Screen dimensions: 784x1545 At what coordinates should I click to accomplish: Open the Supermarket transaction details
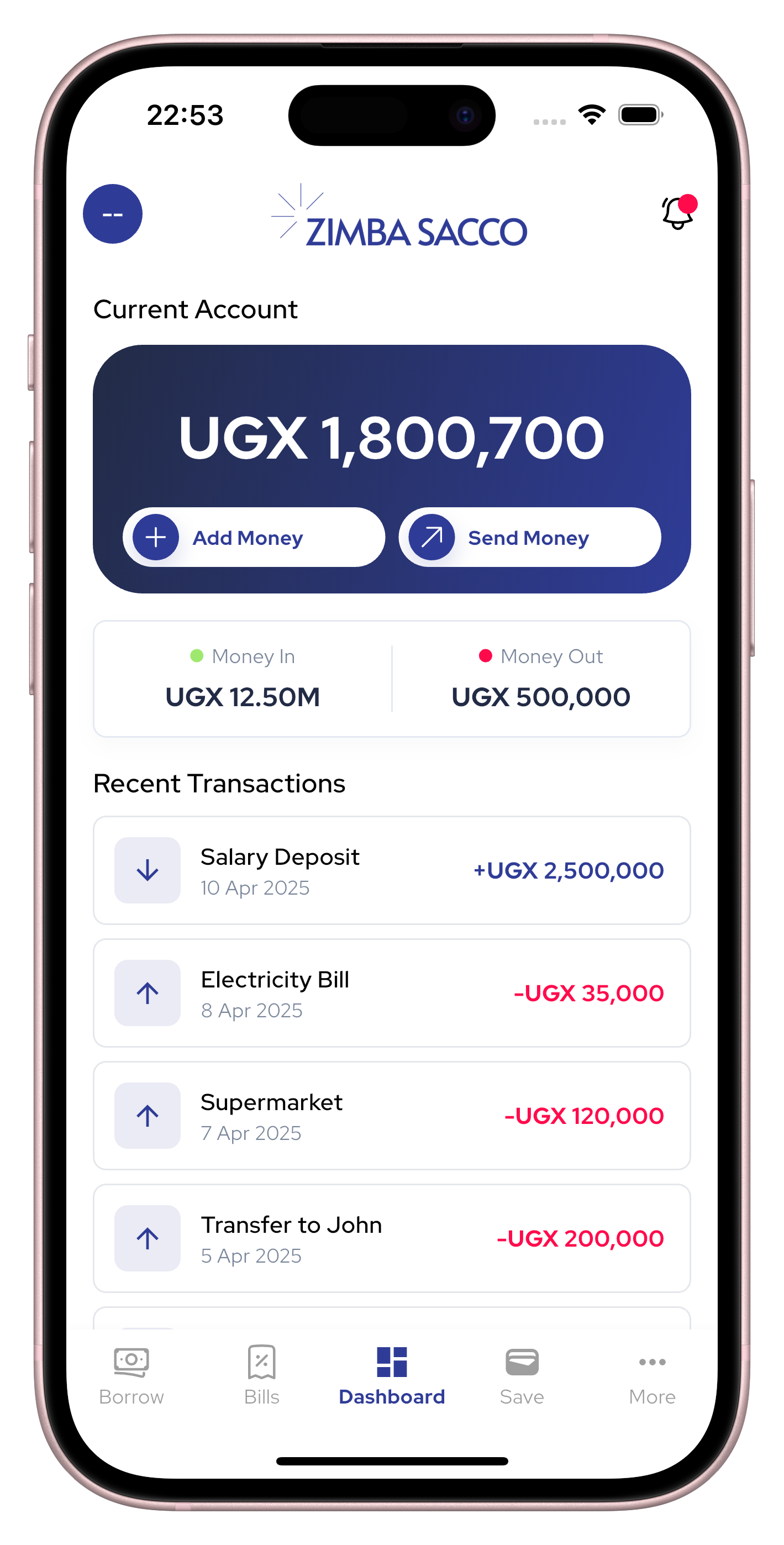[x=392, y=1116]
